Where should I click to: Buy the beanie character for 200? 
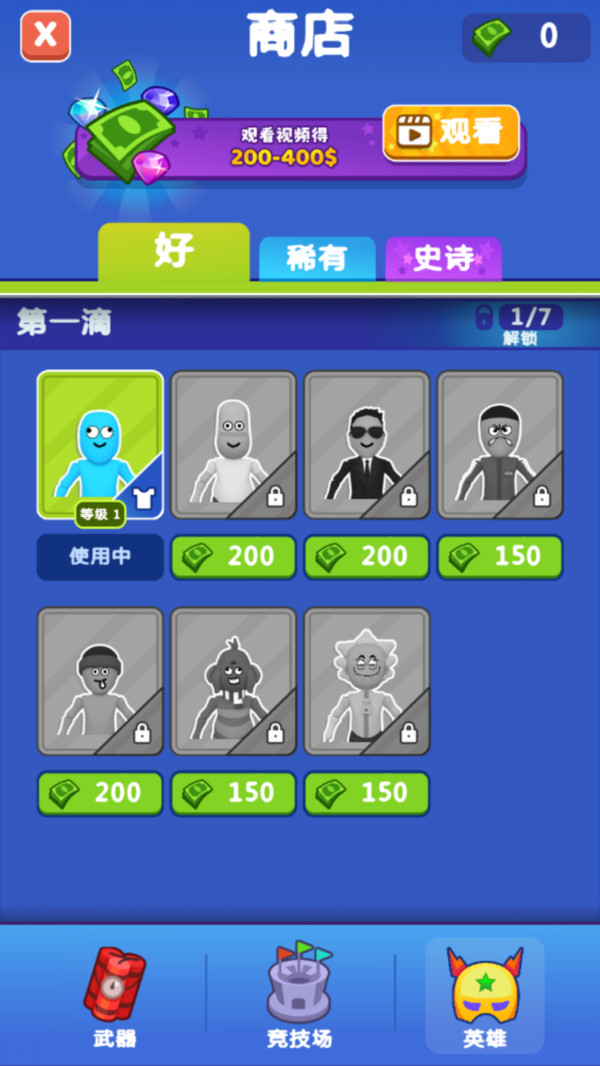pyautogui.click(x=100, y=793)
